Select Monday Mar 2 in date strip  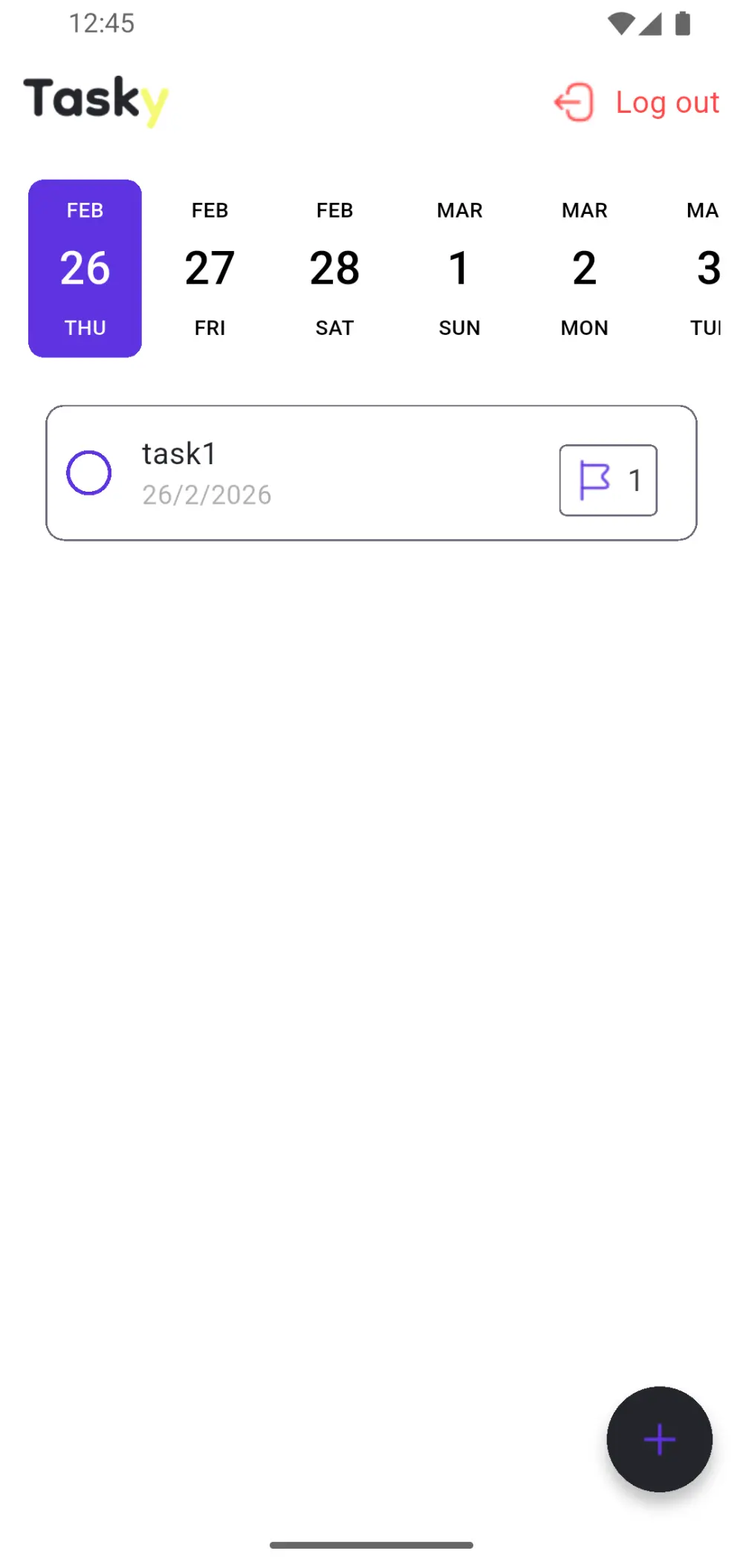pos(584,268)
